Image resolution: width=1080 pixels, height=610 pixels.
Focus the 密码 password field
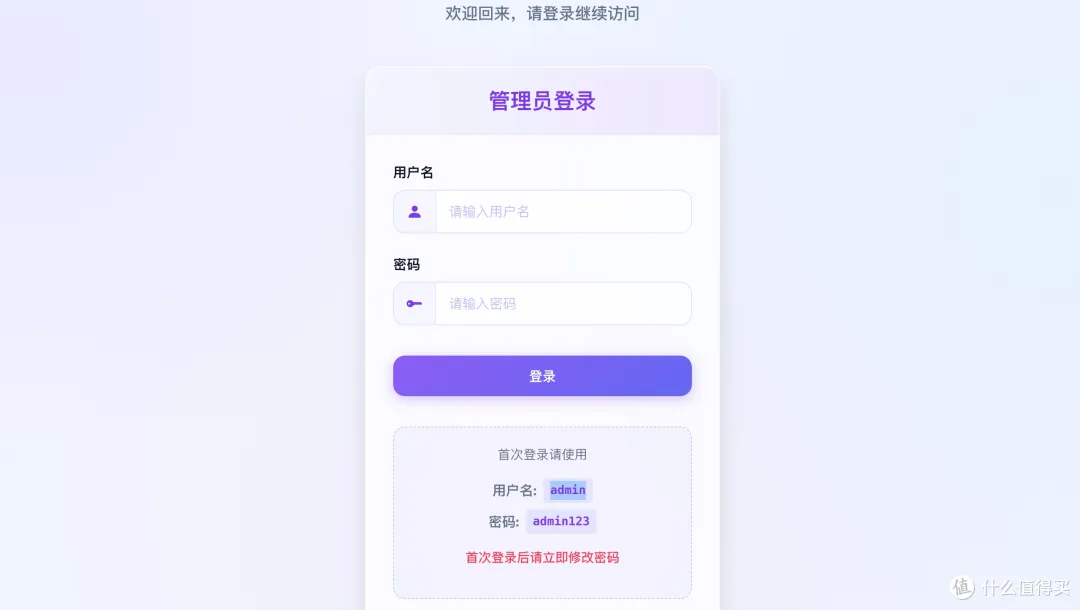pyautogui.click(x=562, y=304)
